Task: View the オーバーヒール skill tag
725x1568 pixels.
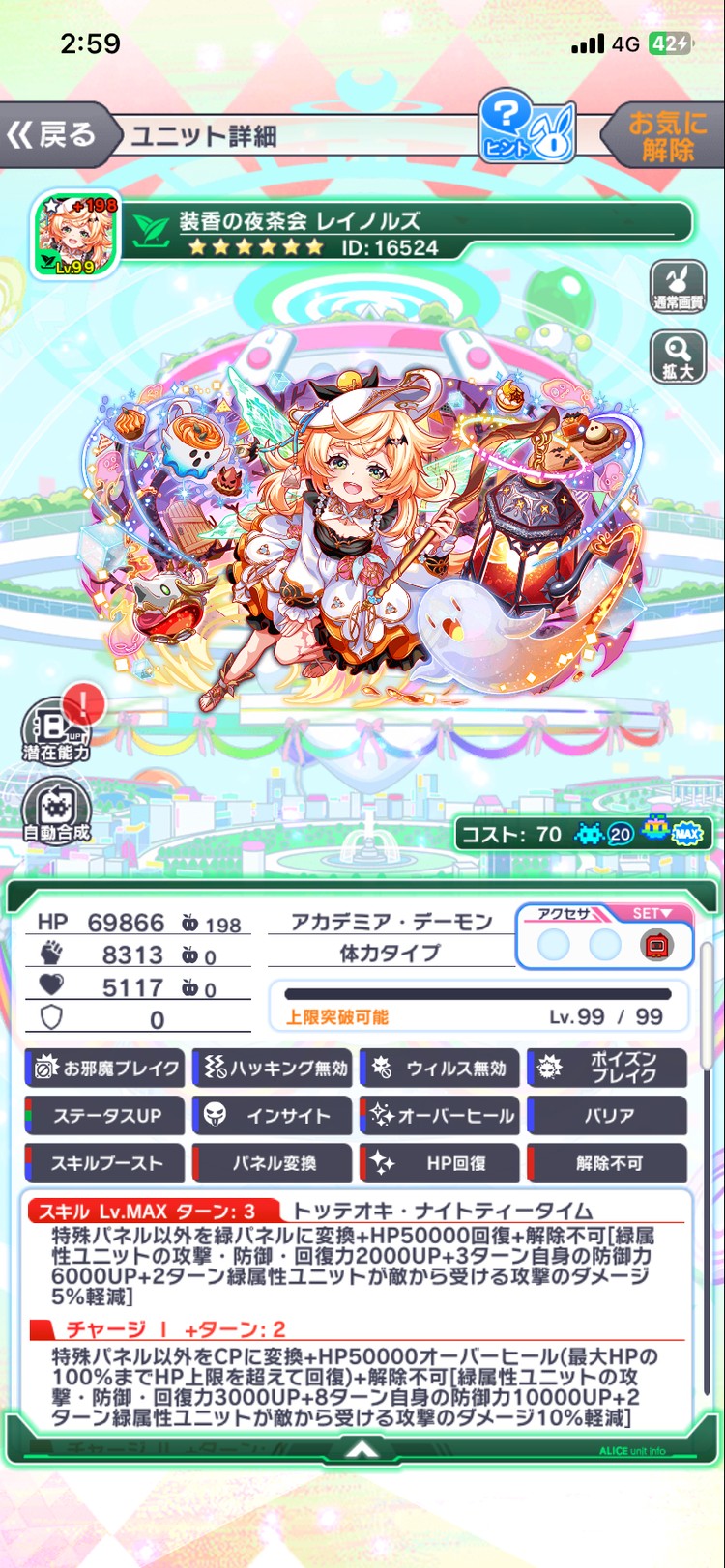Action: coord(440,1116)
